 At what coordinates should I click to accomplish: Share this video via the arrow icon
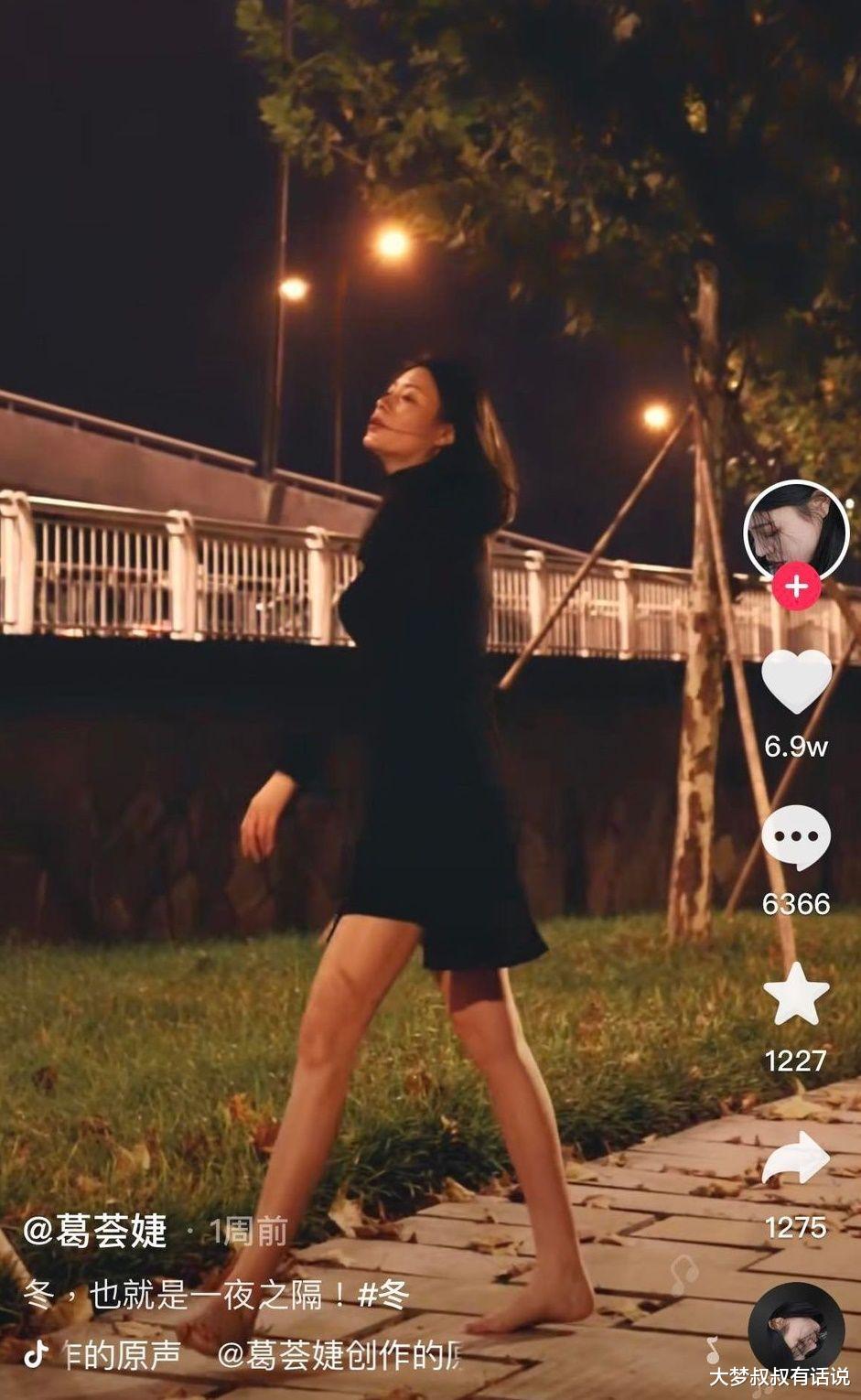coord(796,1159)
